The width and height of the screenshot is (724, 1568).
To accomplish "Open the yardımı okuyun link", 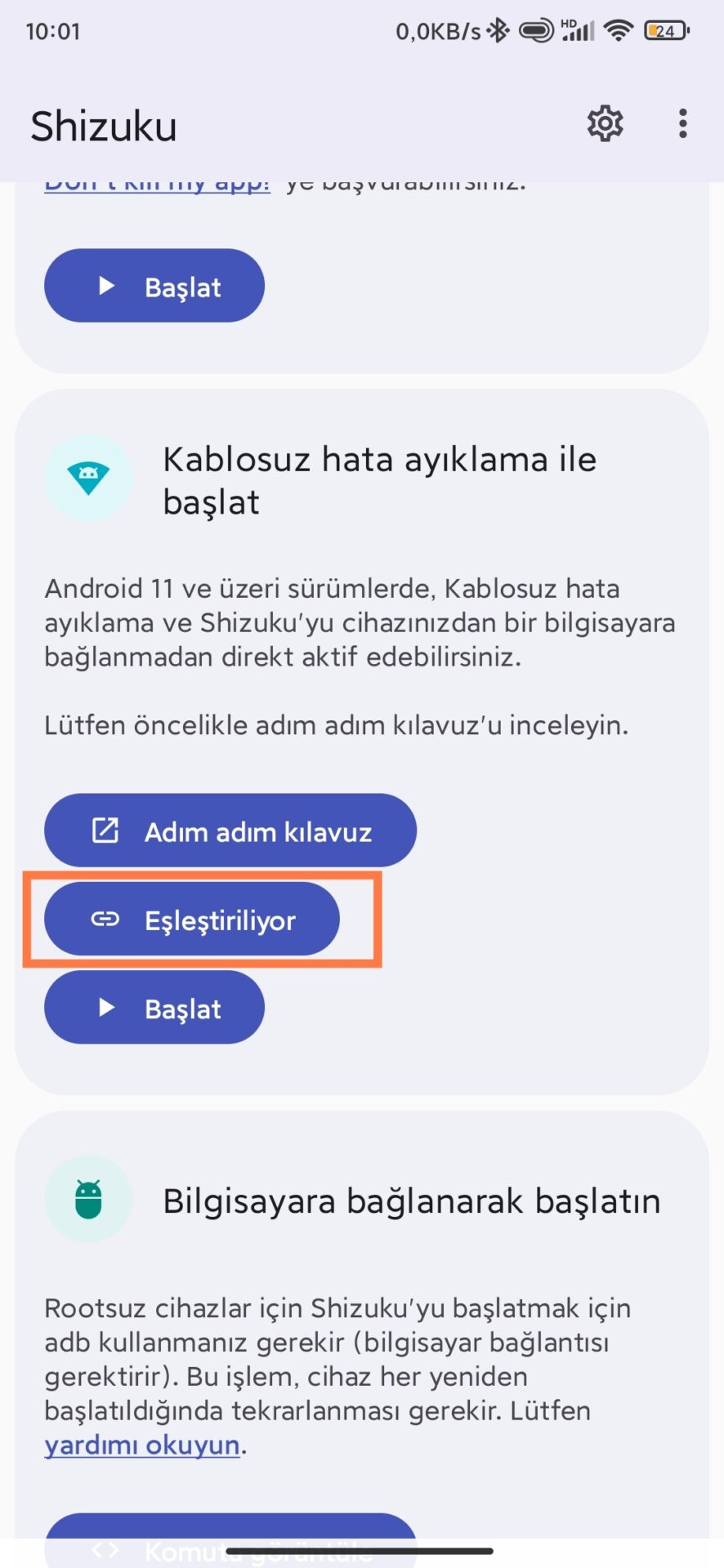I will click(x=142, y=1445).
